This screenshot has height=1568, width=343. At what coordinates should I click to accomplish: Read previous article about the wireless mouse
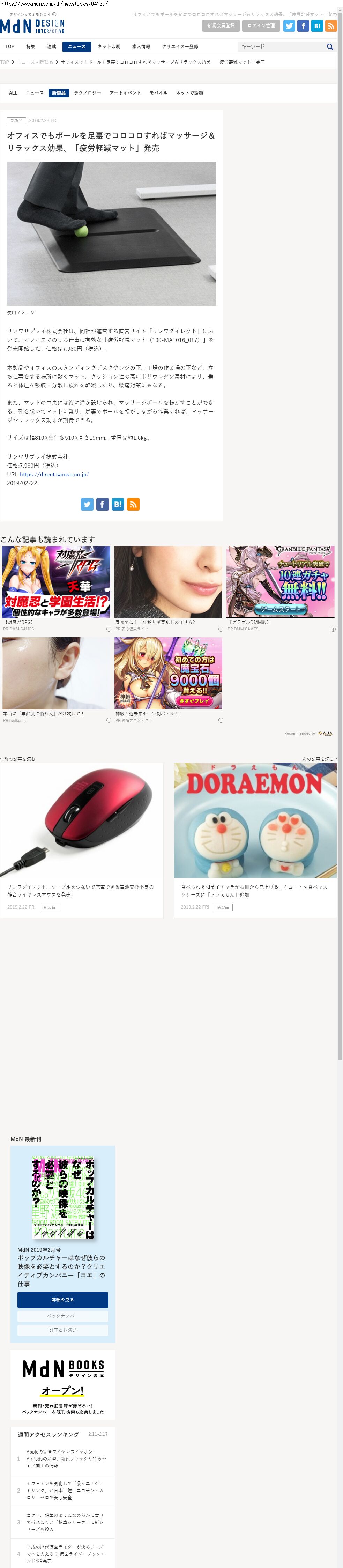tap(82, 840)
